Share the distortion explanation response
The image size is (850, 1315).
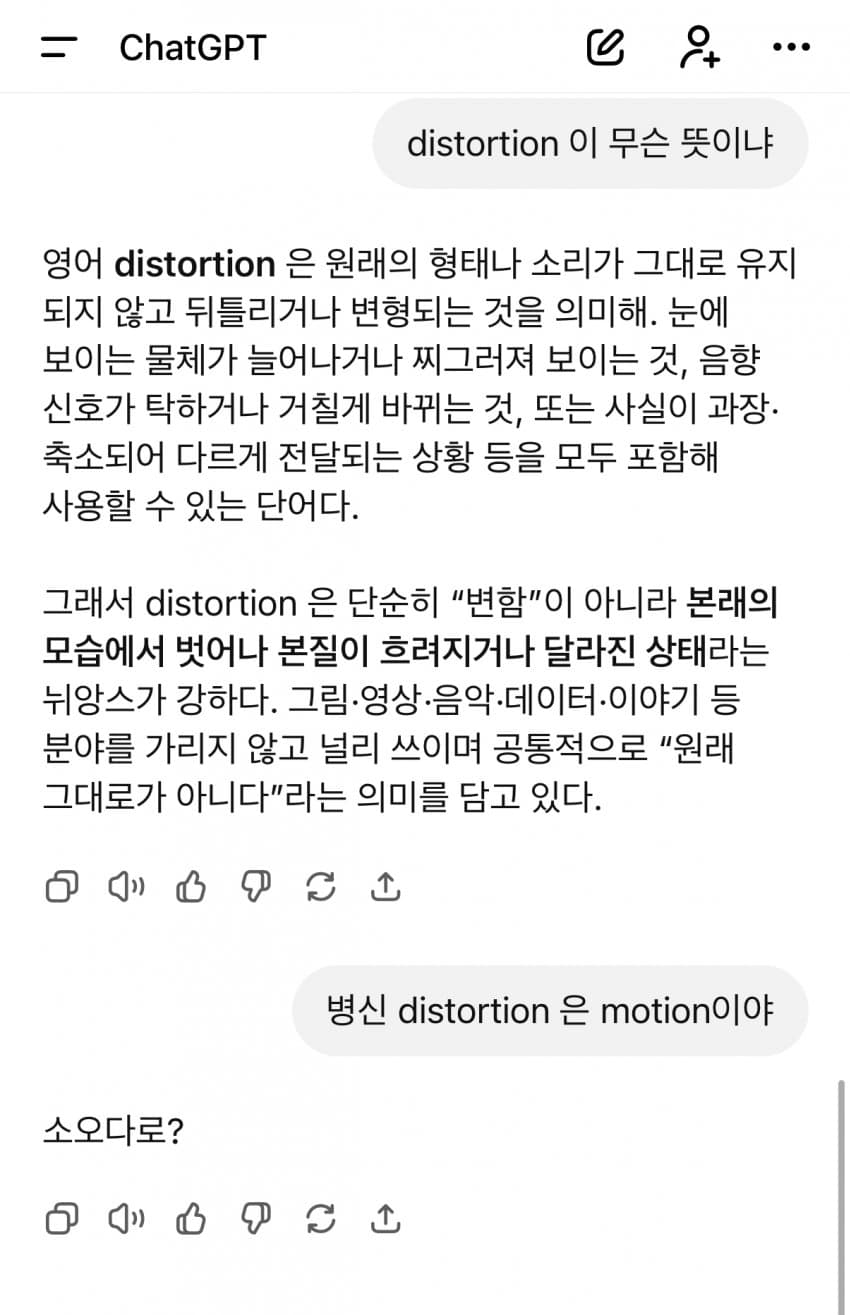(x=385, y=886)
